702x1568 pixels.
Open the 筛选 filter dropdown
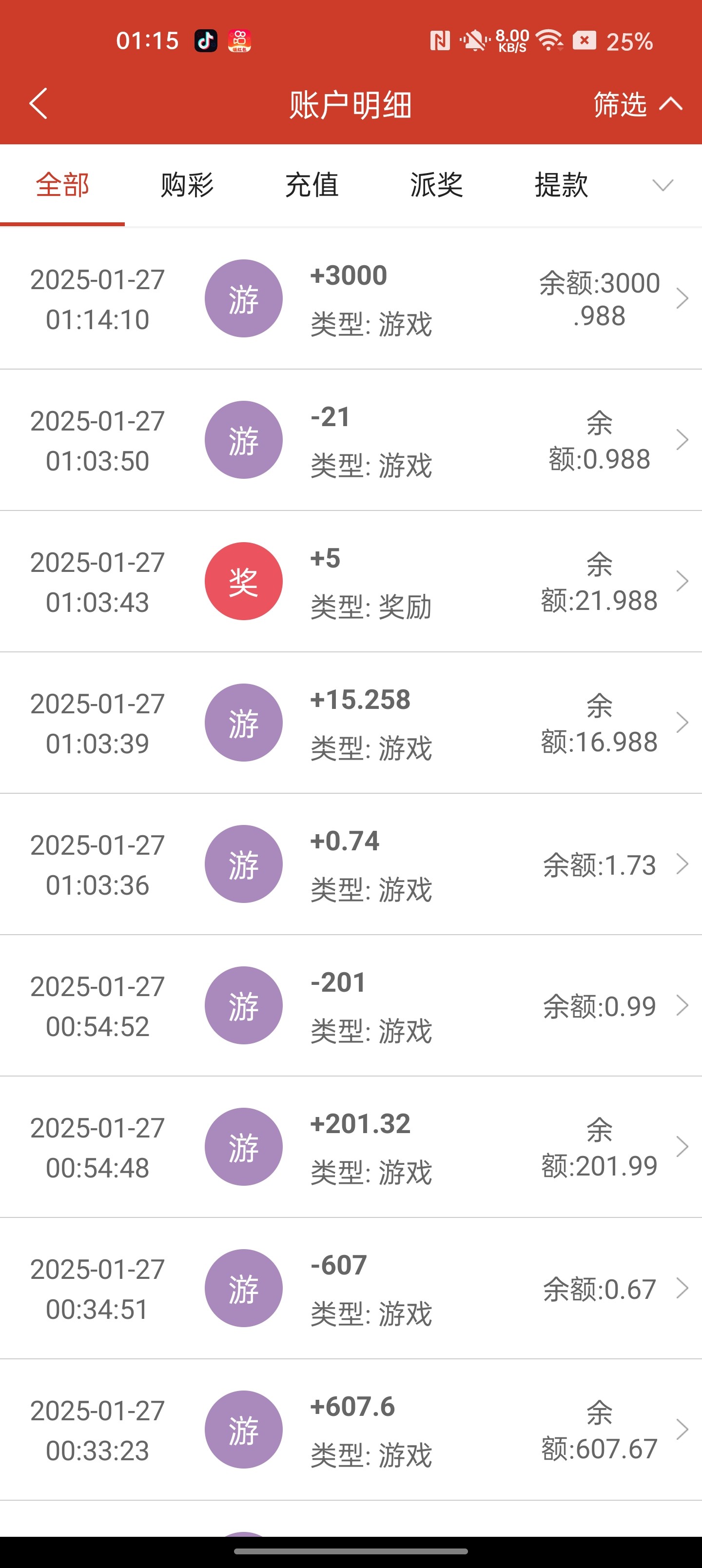pos(637,104)
